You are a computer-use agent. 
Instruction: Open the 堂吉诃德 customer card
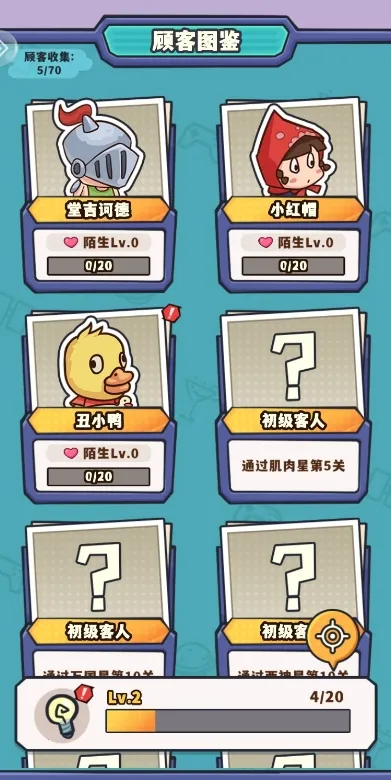coord(98,195)
